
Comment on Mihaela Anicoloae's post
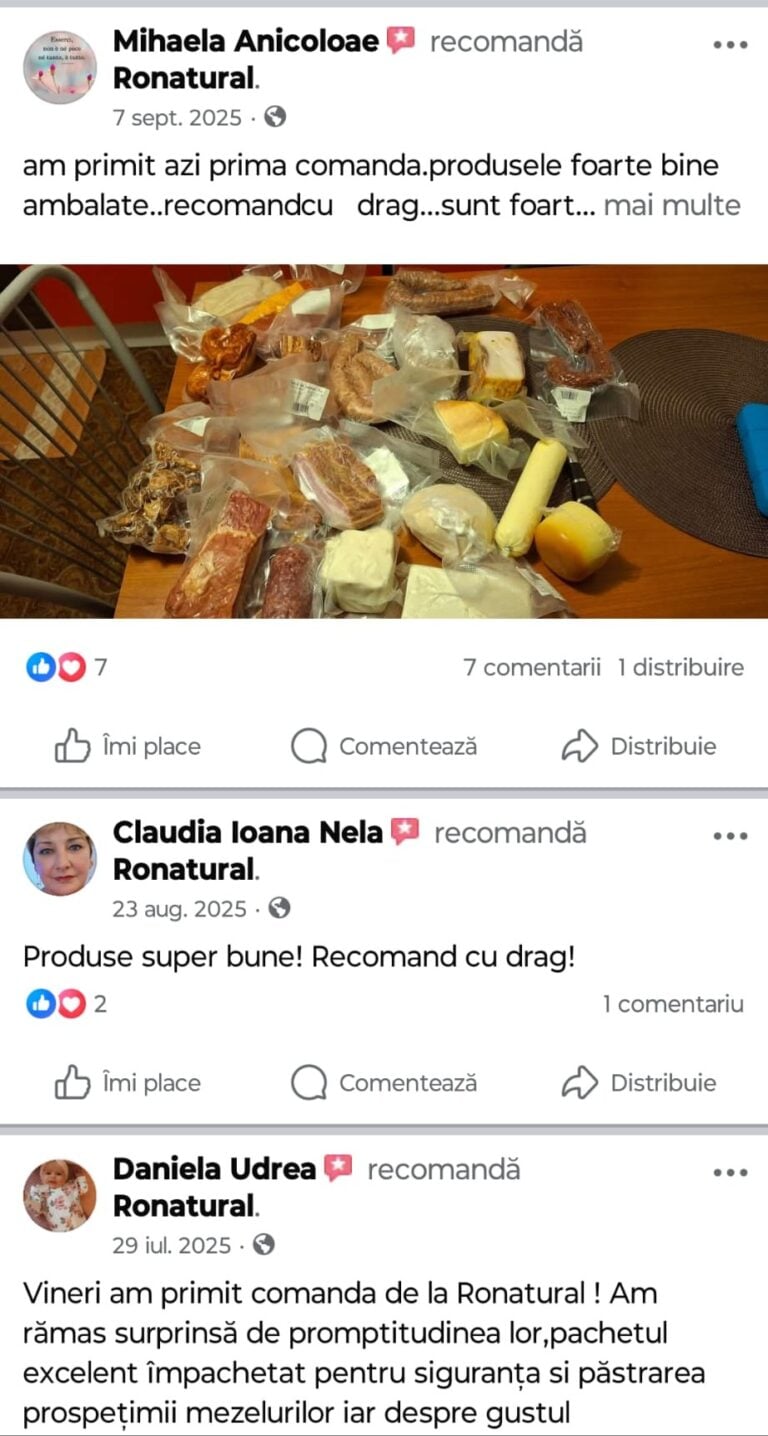[x=384, y=746]
